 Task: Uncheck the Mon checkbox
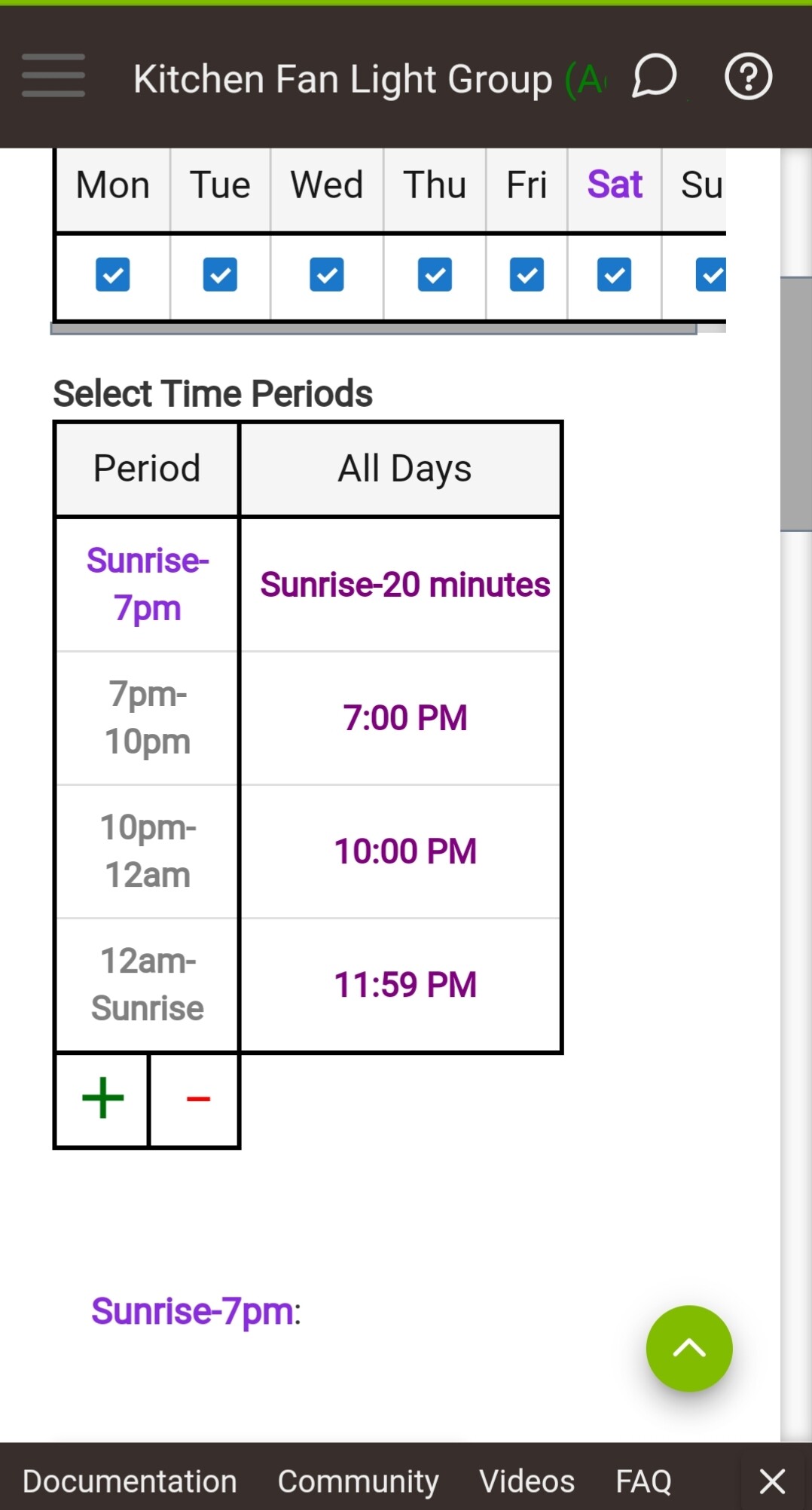click(x=113, y=274)
